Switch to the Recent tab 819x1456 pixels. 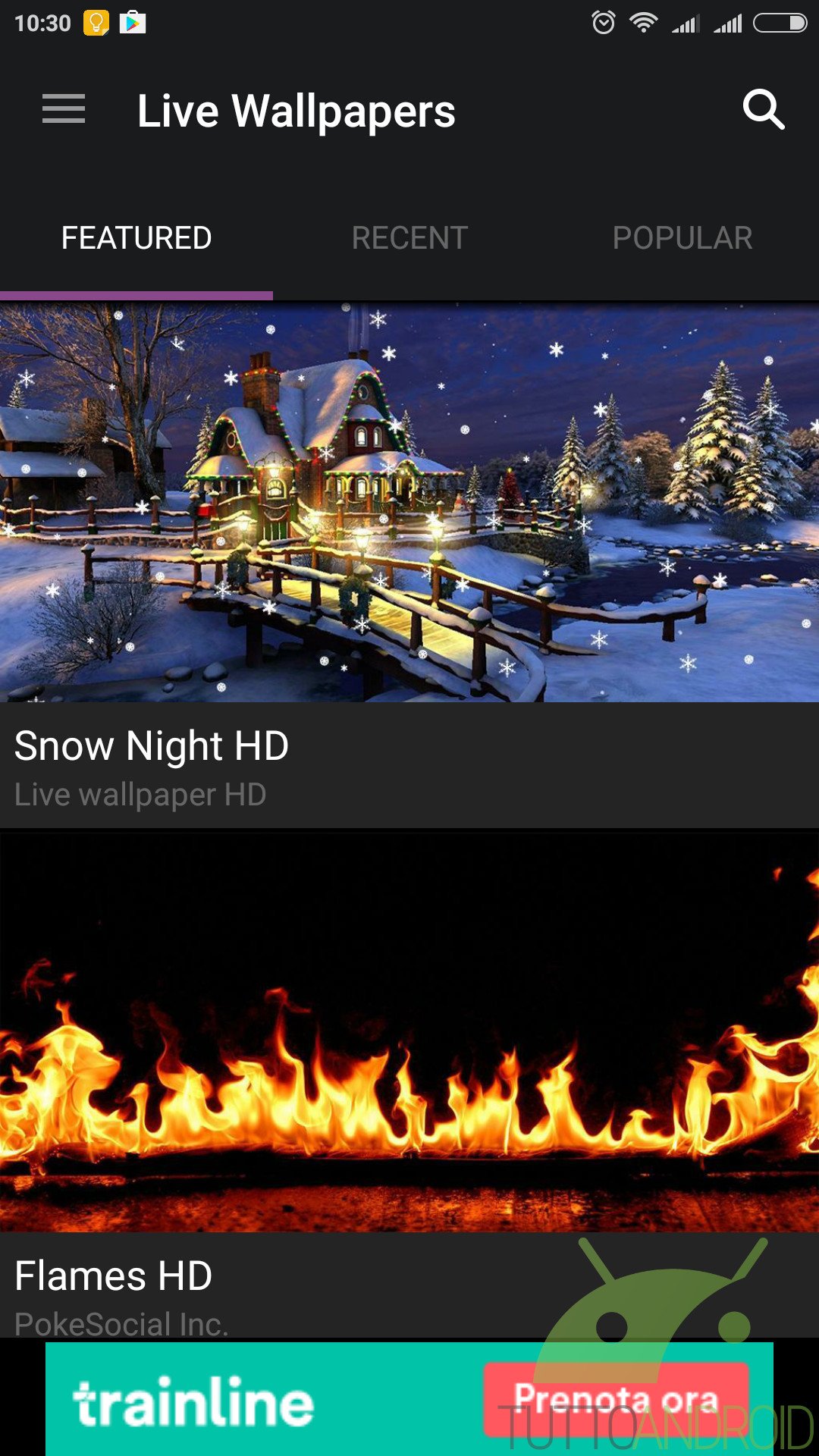click(409, 238)
